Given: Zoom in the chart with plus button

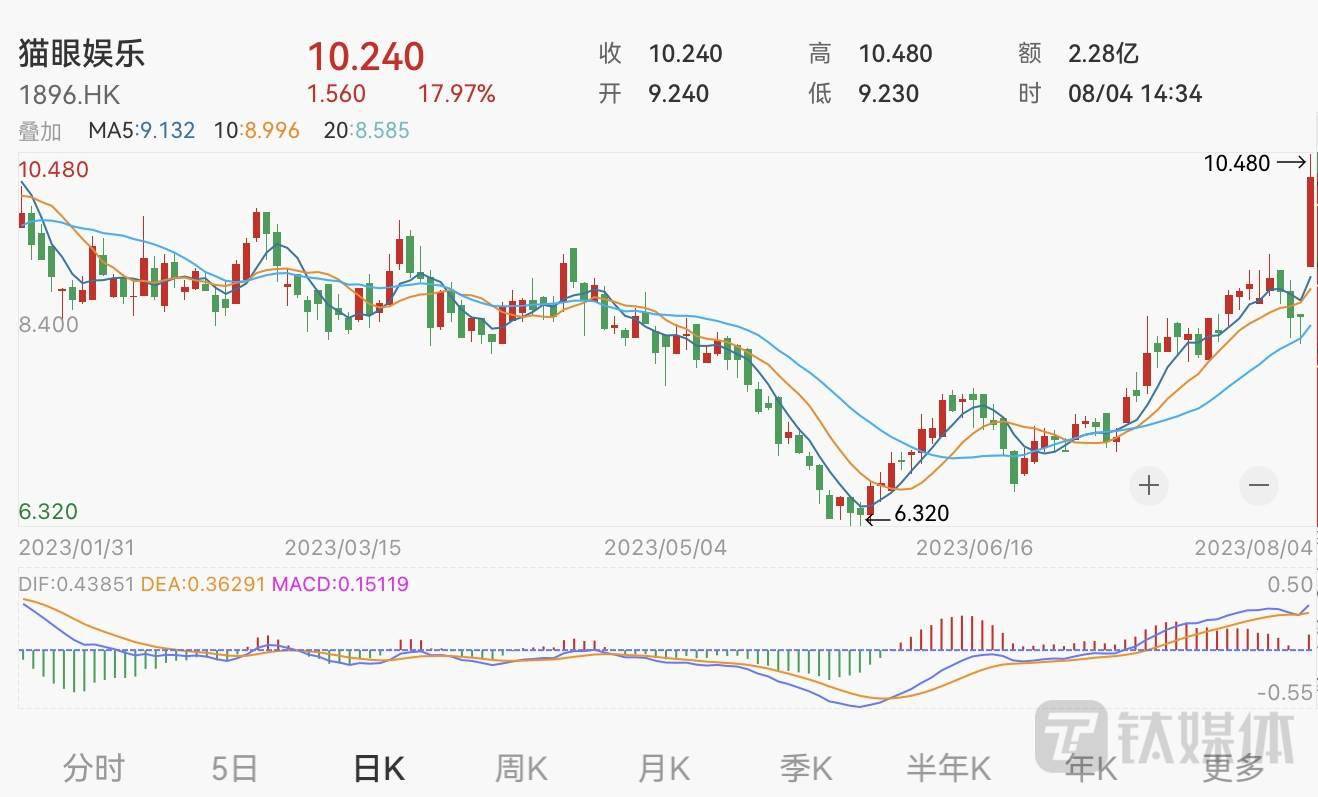Looking at the screenshot, I should [1149, 486].
